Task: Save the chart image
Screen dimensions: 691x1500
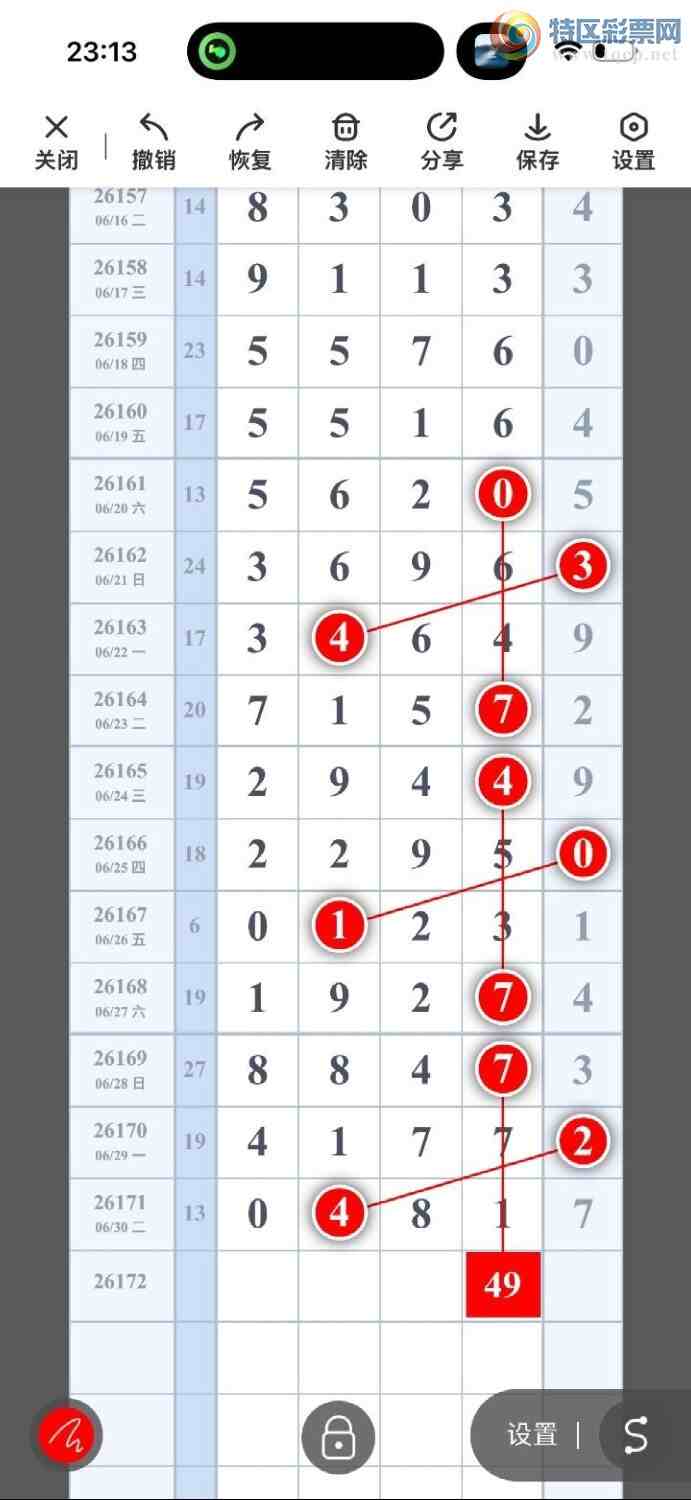Action: [x=537, y=142]
